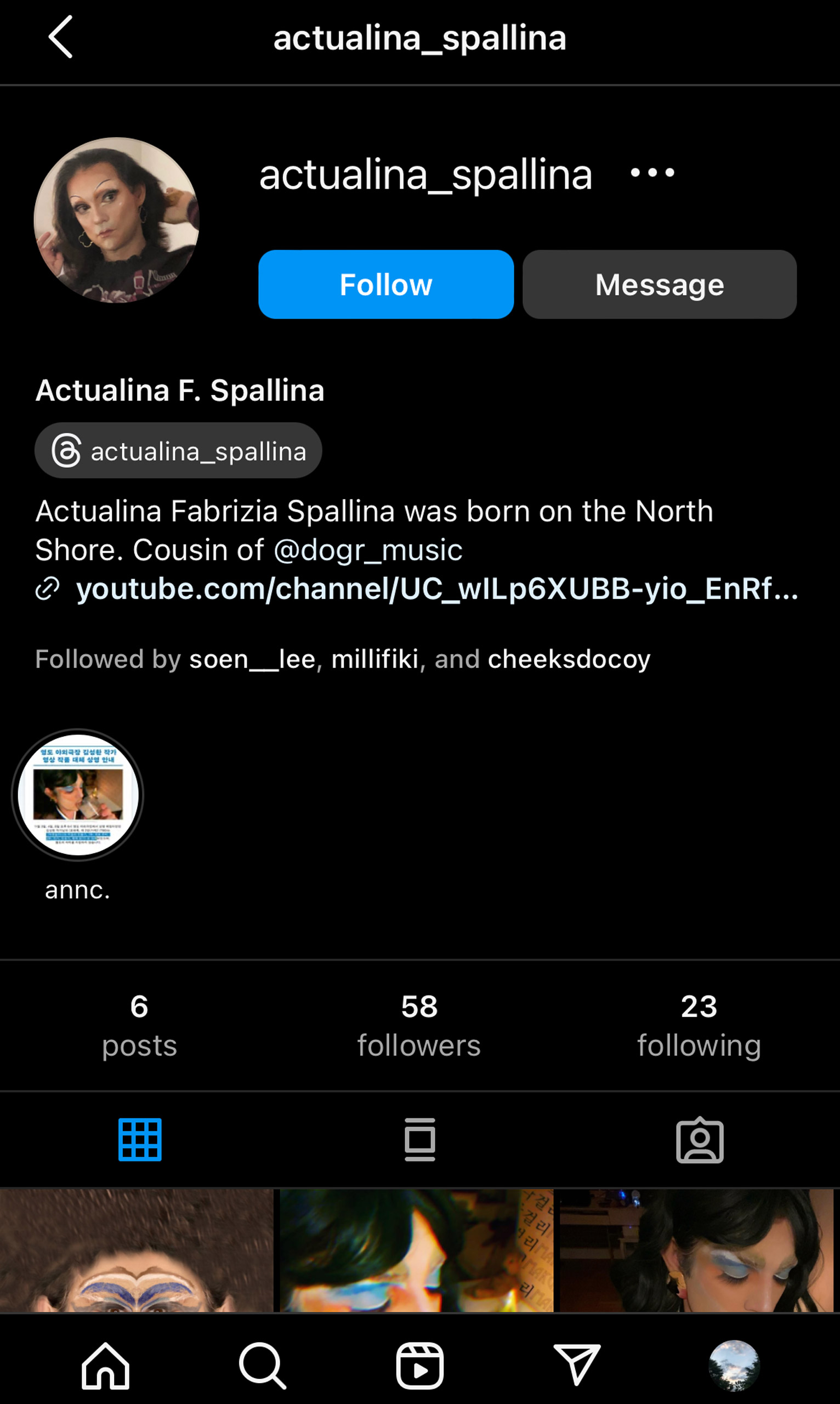Go to the Home feed tab
Viewport: 840px width, 1404px height.
pos(105,1366)
